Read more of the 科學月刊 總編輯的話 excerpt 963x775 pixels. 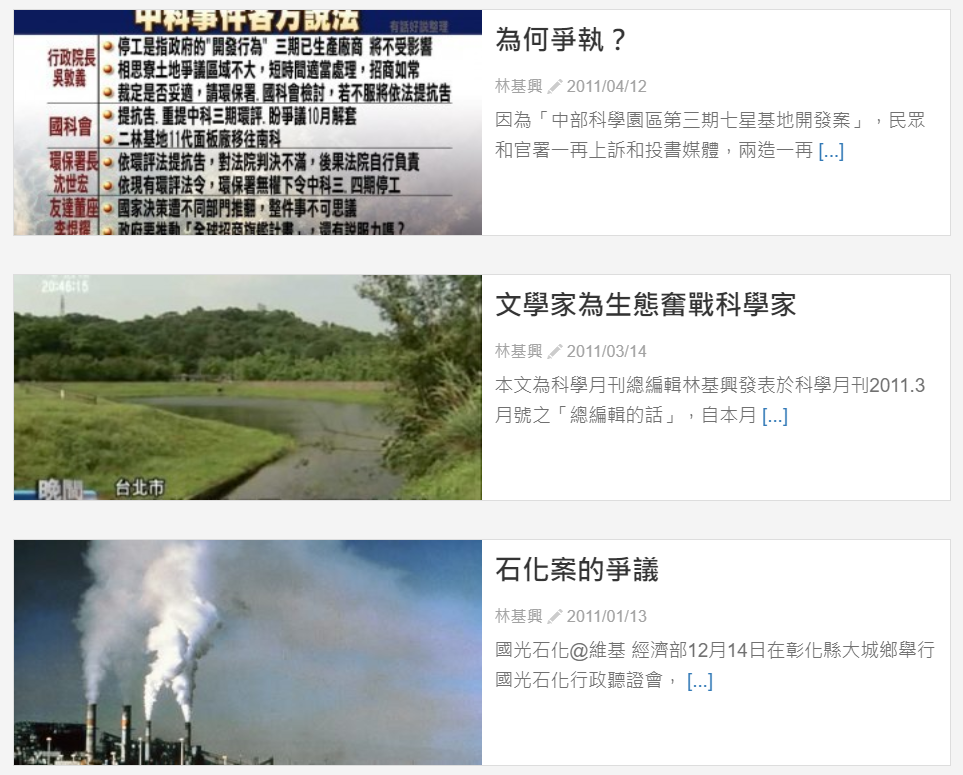[x=775, y=417]
